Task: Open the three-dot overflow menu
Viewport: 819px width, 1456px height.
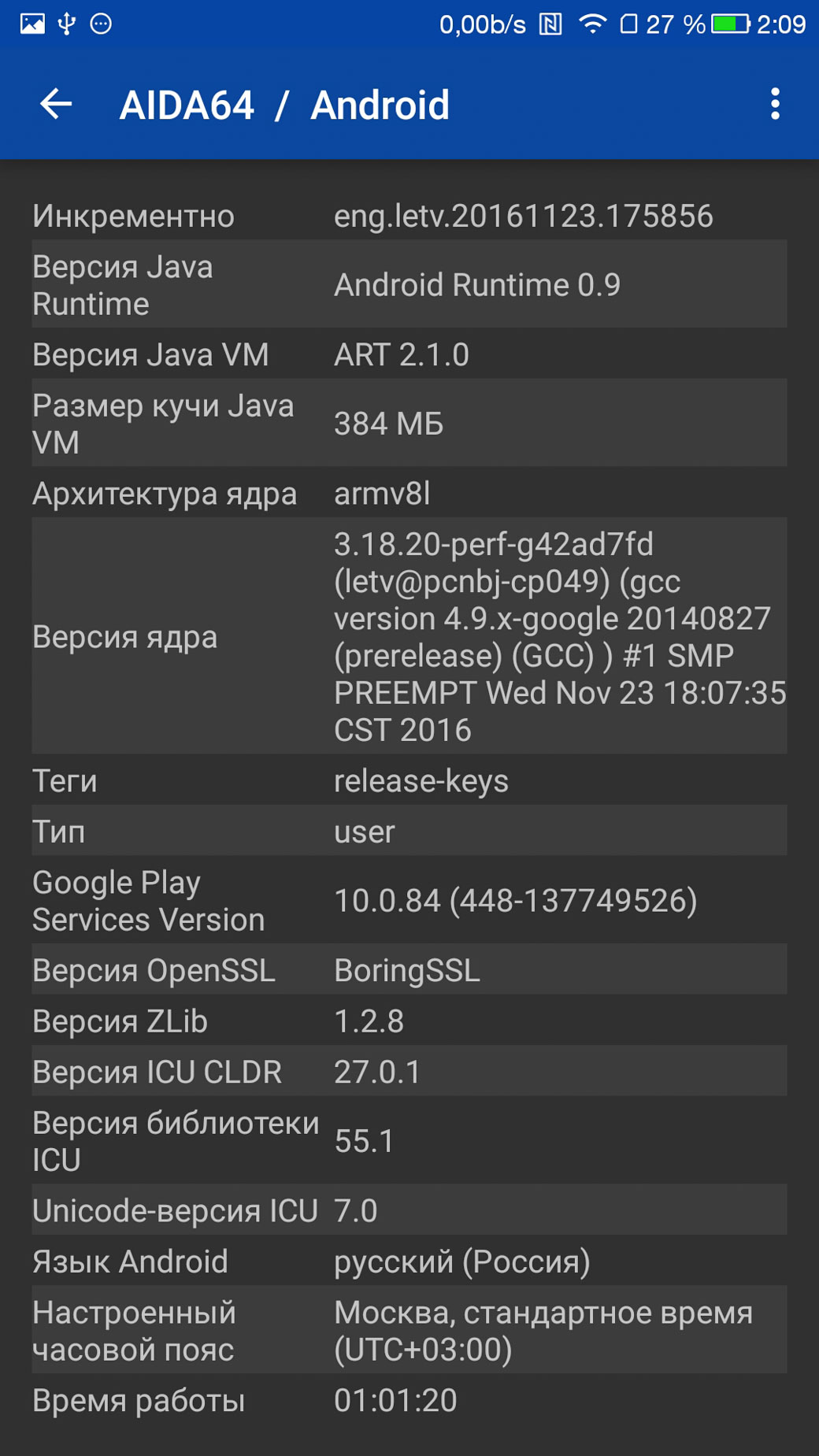Action: 775,104
